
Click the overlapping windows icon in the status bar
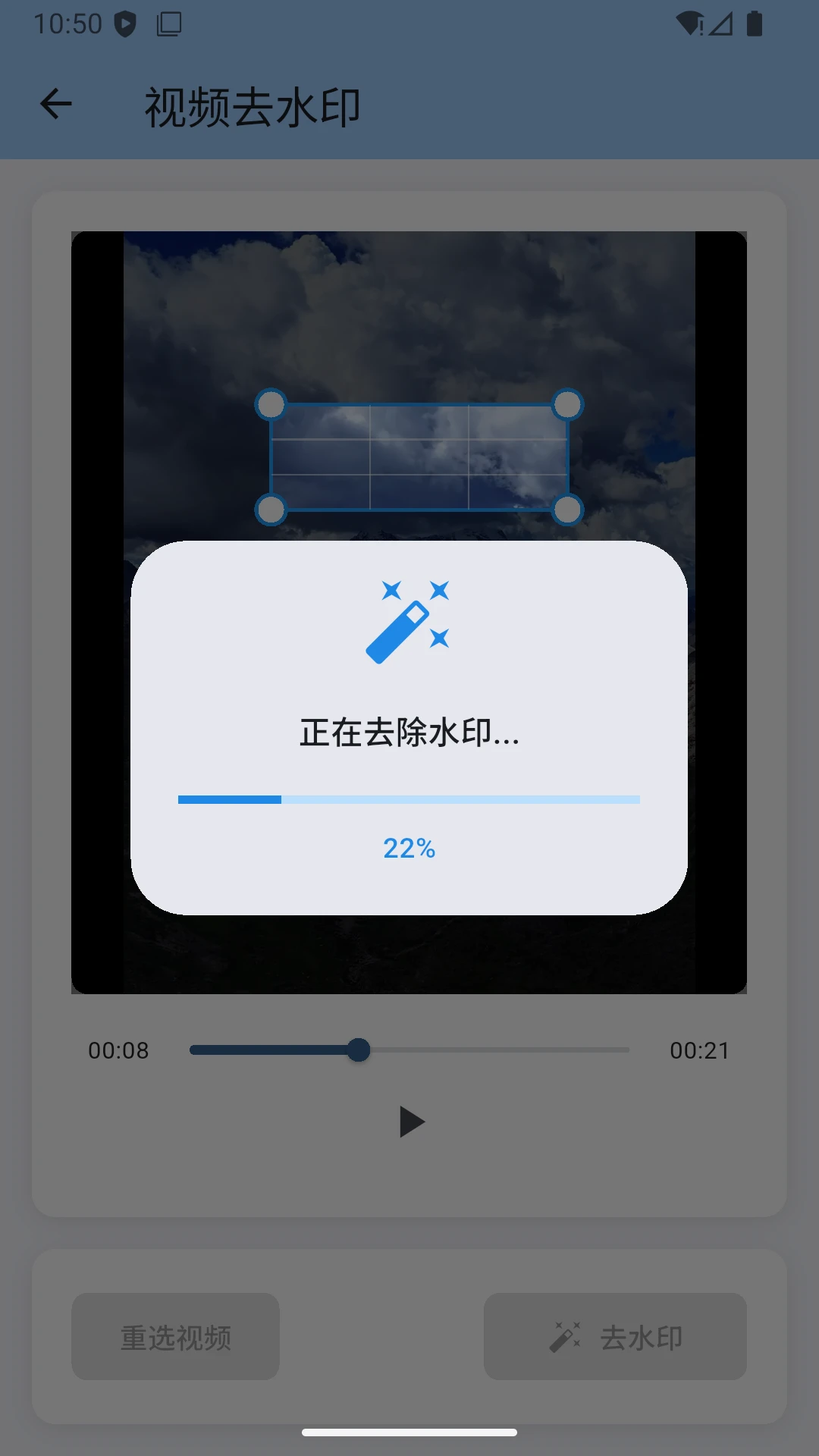[168, 24]
